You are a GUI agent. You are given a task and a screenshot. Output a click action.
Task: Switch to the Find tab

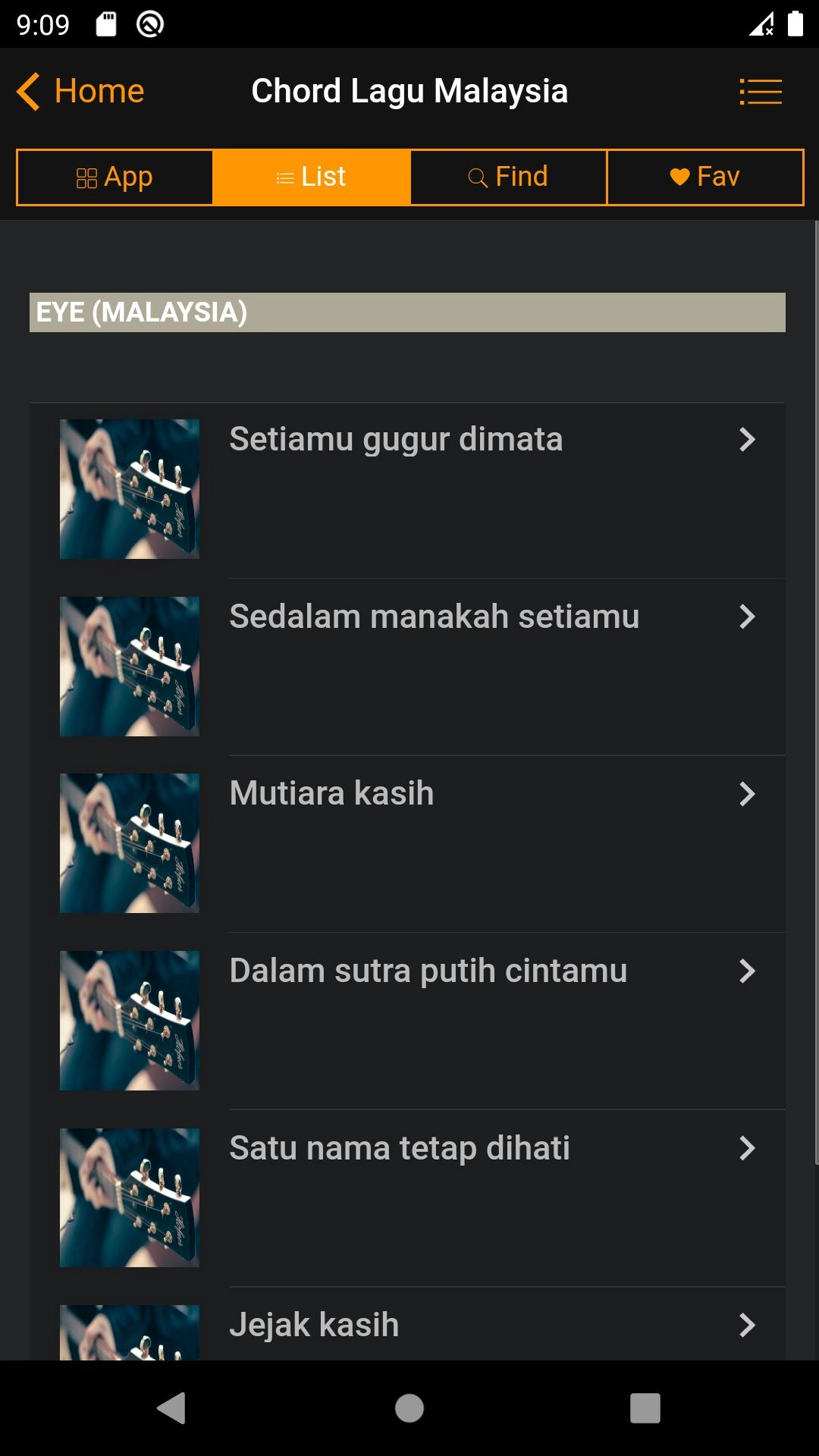coord(508,177)
